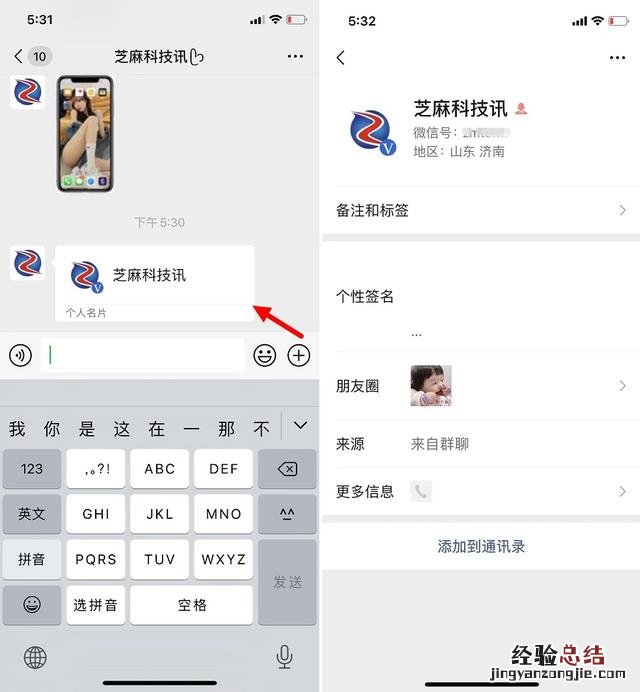
Task: Select the candidate word 这
Action: [122, 429]
